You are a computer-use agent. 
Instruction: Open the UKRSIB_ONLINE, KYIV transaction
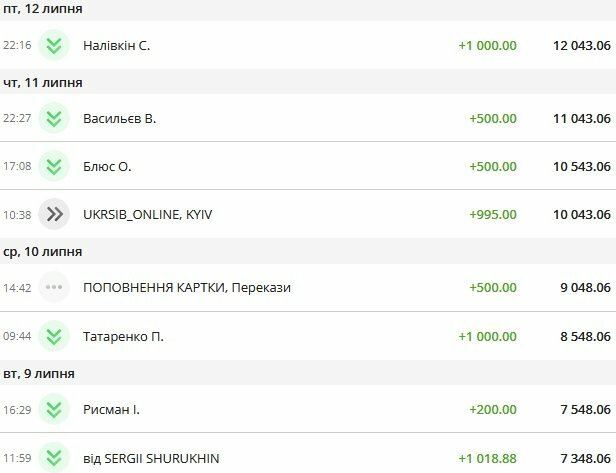[154, 214]
